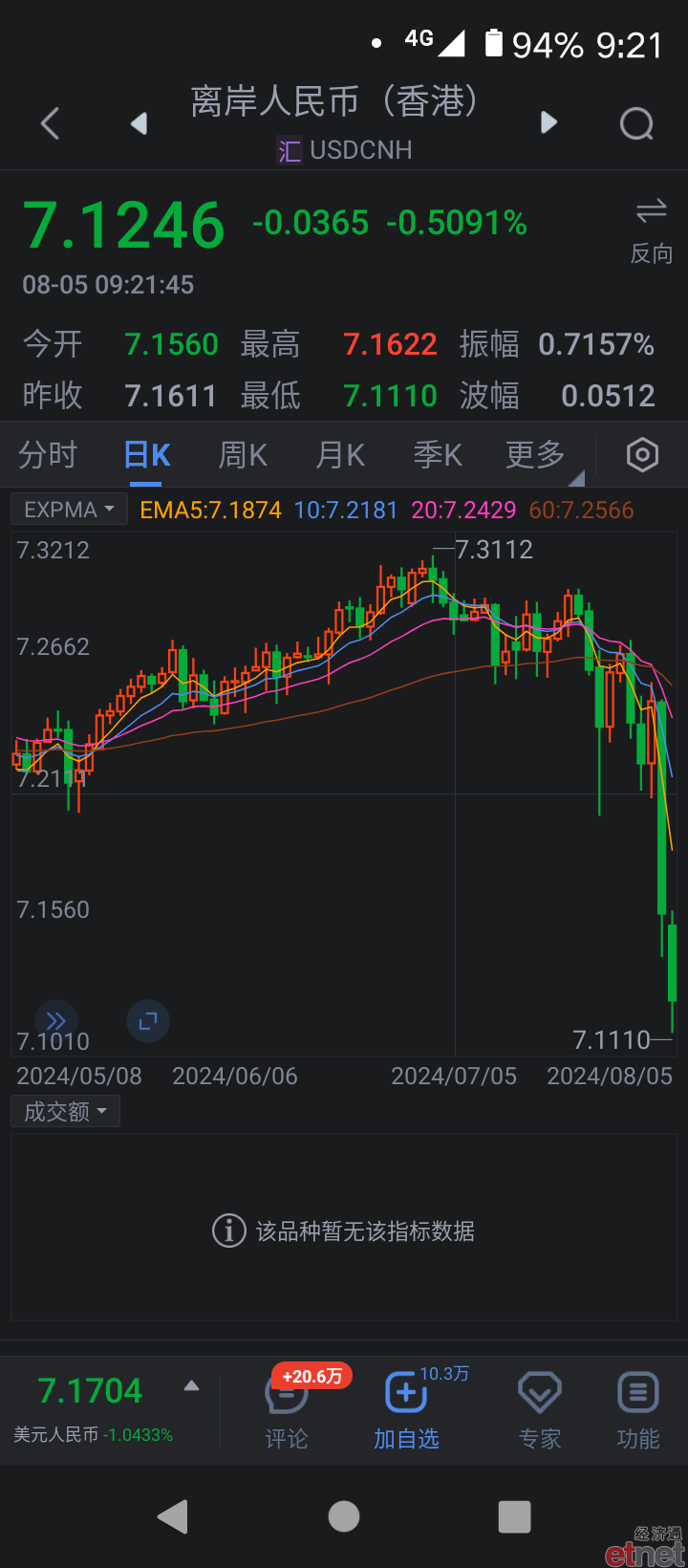Switch to the previous instrument with left triangle
The height and width of the screenshot is (1568, 688).
(x=140, y=122)
